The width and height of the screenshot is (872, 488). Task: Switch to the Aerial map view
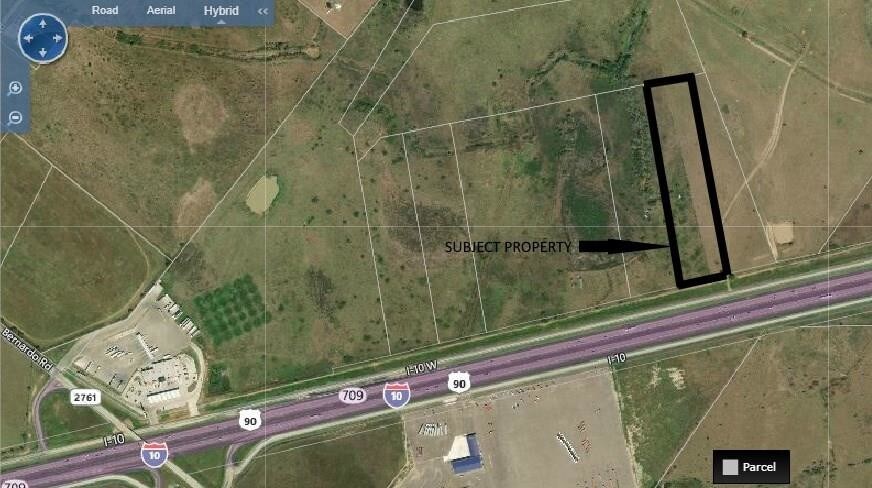coord(161,10)
